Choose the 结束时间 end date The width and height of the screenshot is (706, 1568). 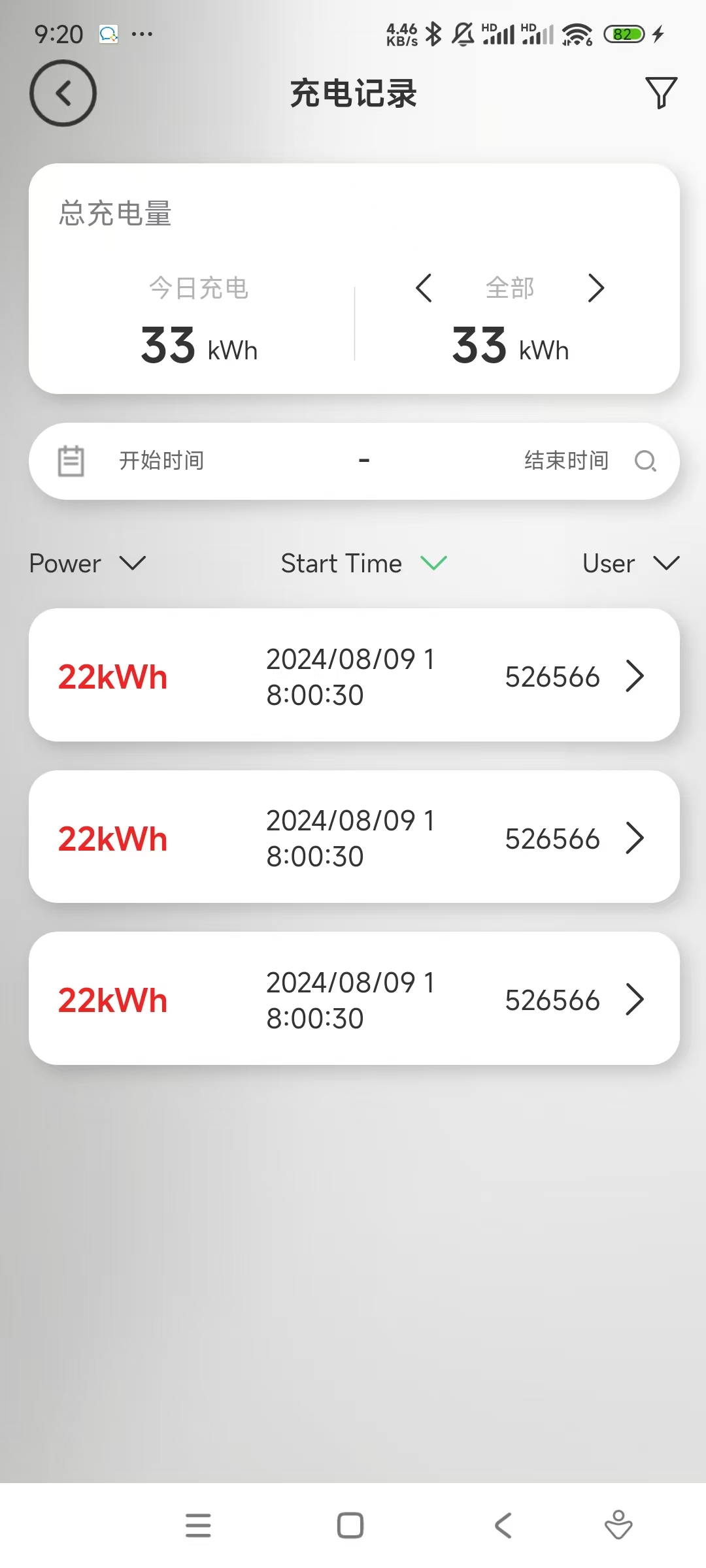(x=566, y=461)
